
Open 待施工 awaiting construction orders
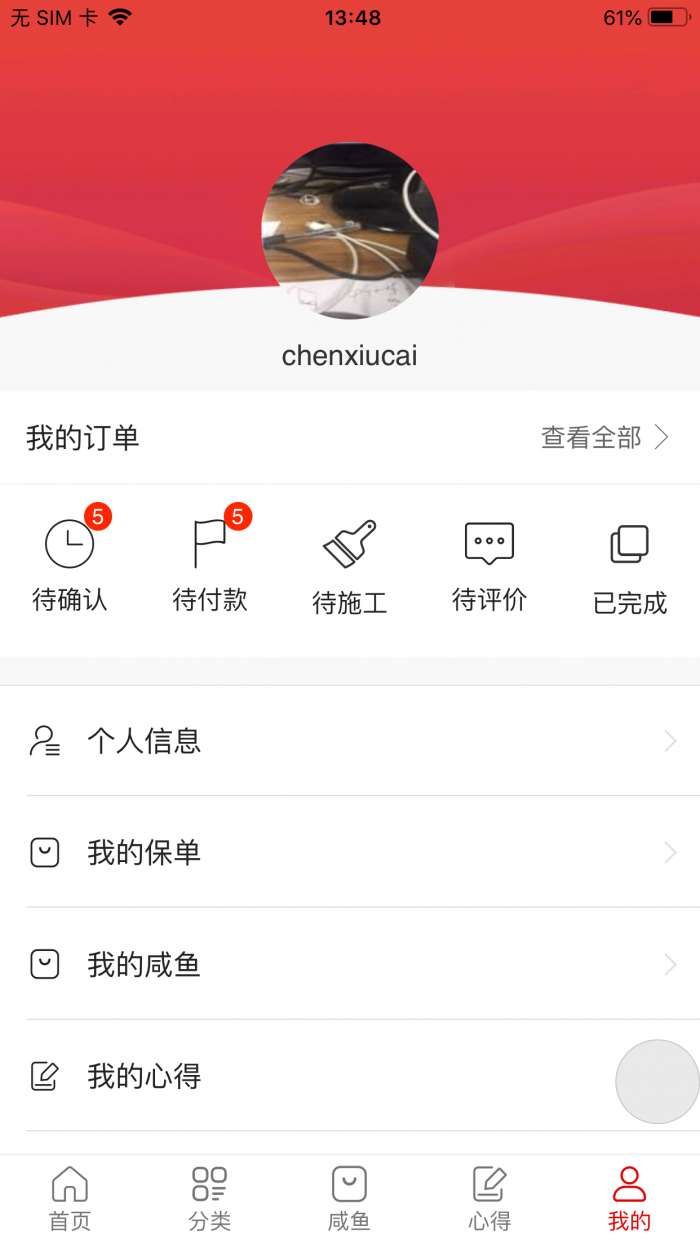(x=350, y=567)
